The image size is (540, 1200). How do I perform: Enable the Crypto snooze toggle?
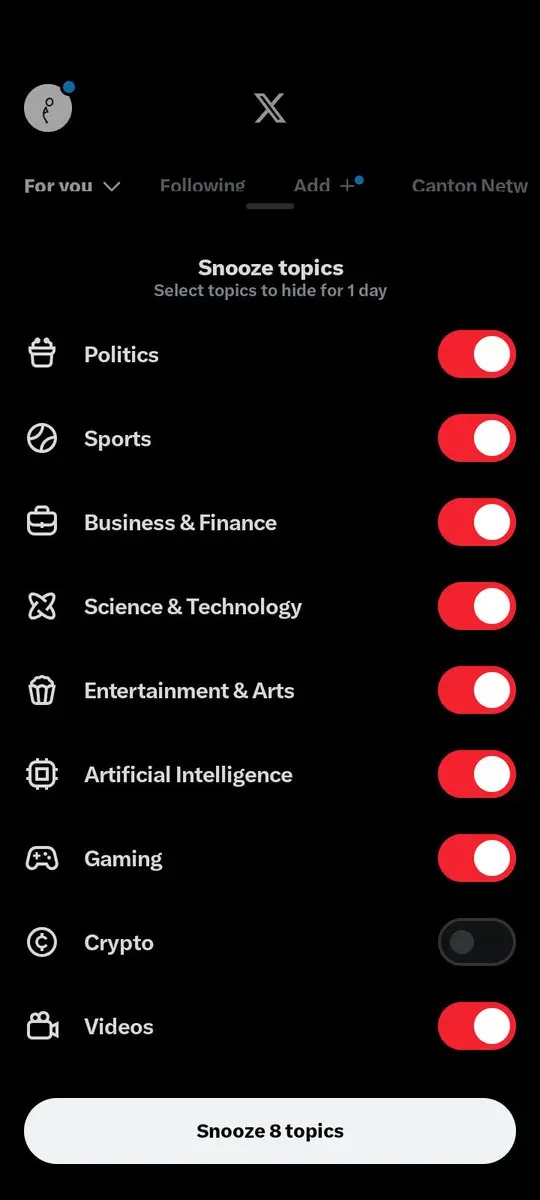477,942
